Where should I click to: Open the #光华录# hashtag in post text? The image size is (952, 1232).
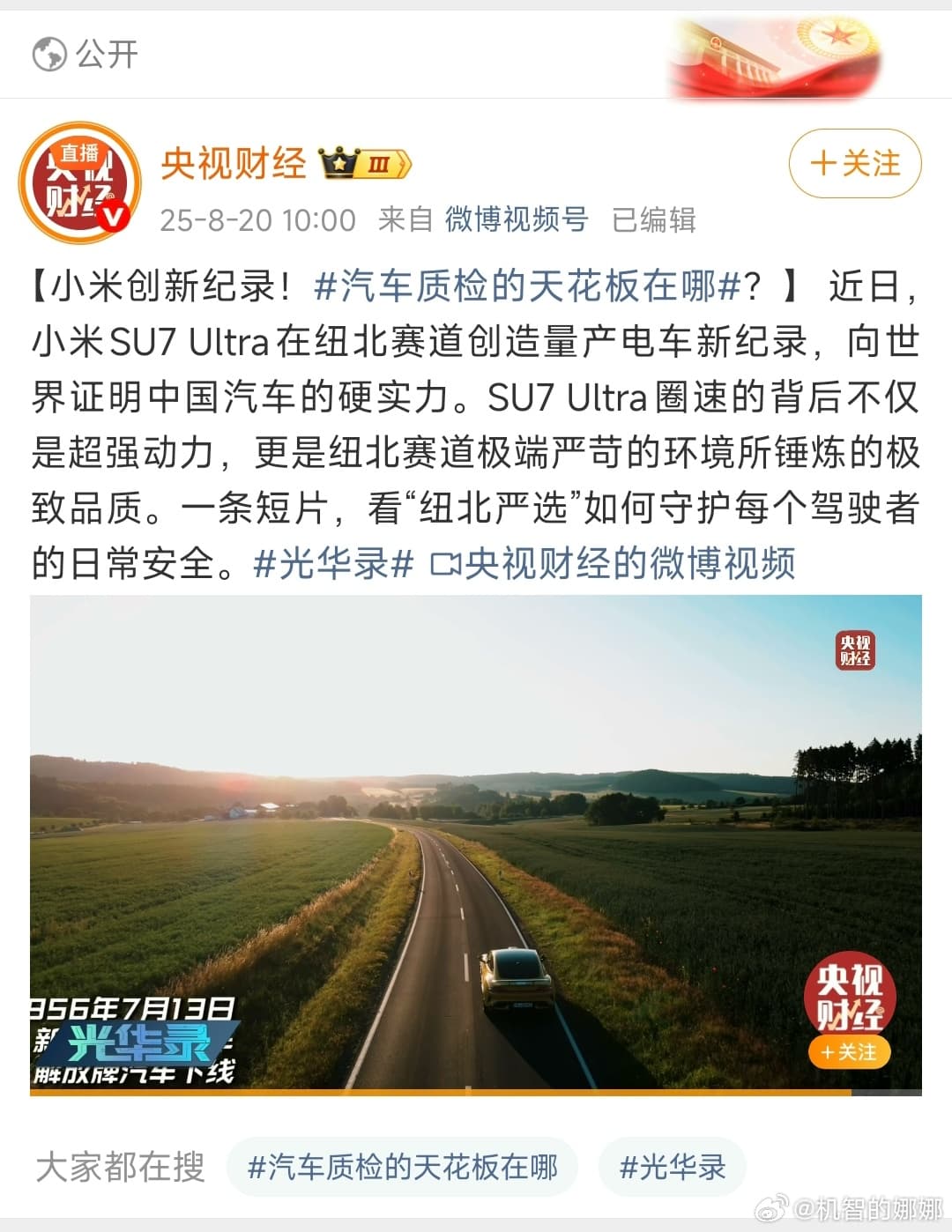pyautogui.click(x=333, y=563)
